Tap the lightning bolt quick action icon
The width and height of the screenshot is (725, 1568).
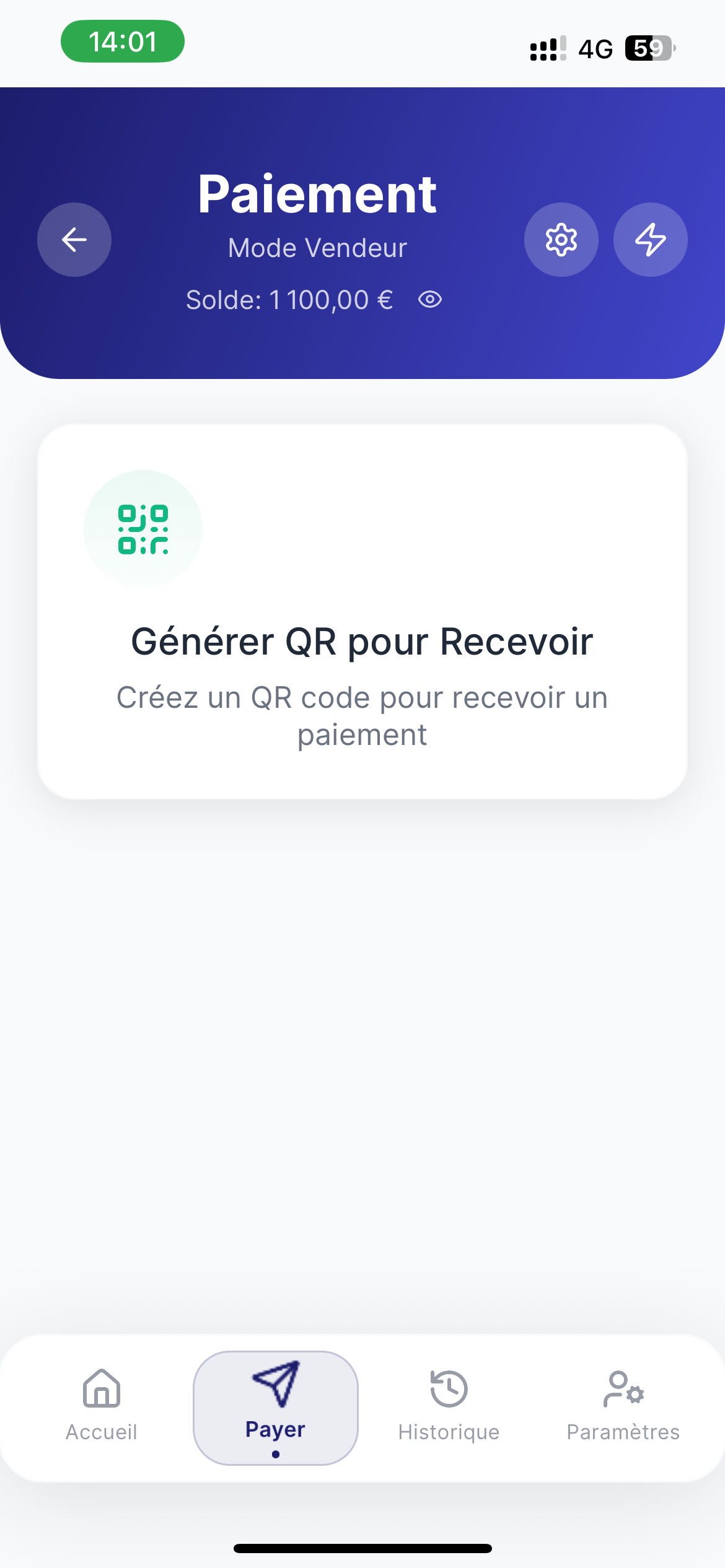[x=650, y=240]
